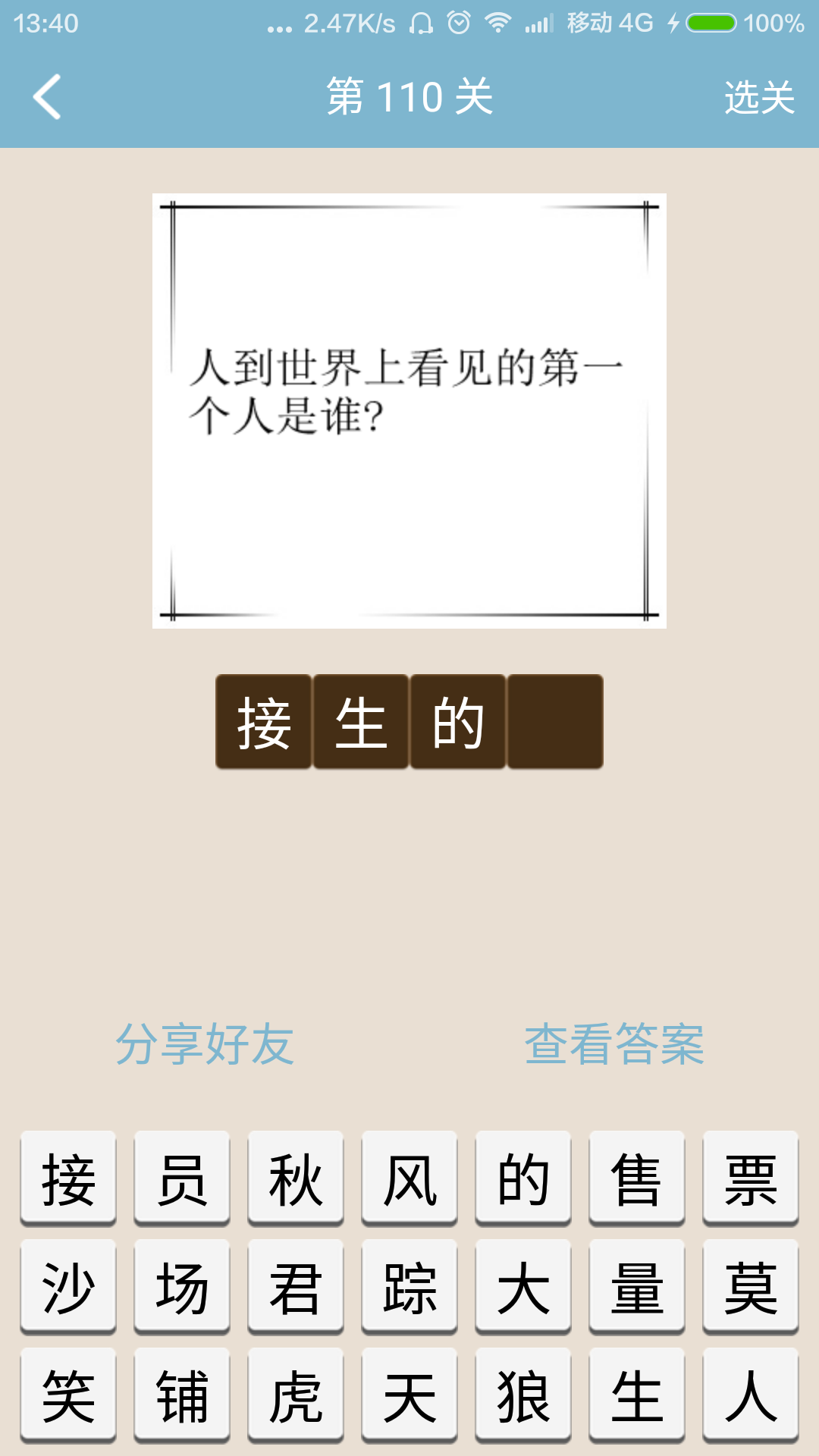Select the 售 character tile
Screen dimensions: 819x1456
point(637,1178)
